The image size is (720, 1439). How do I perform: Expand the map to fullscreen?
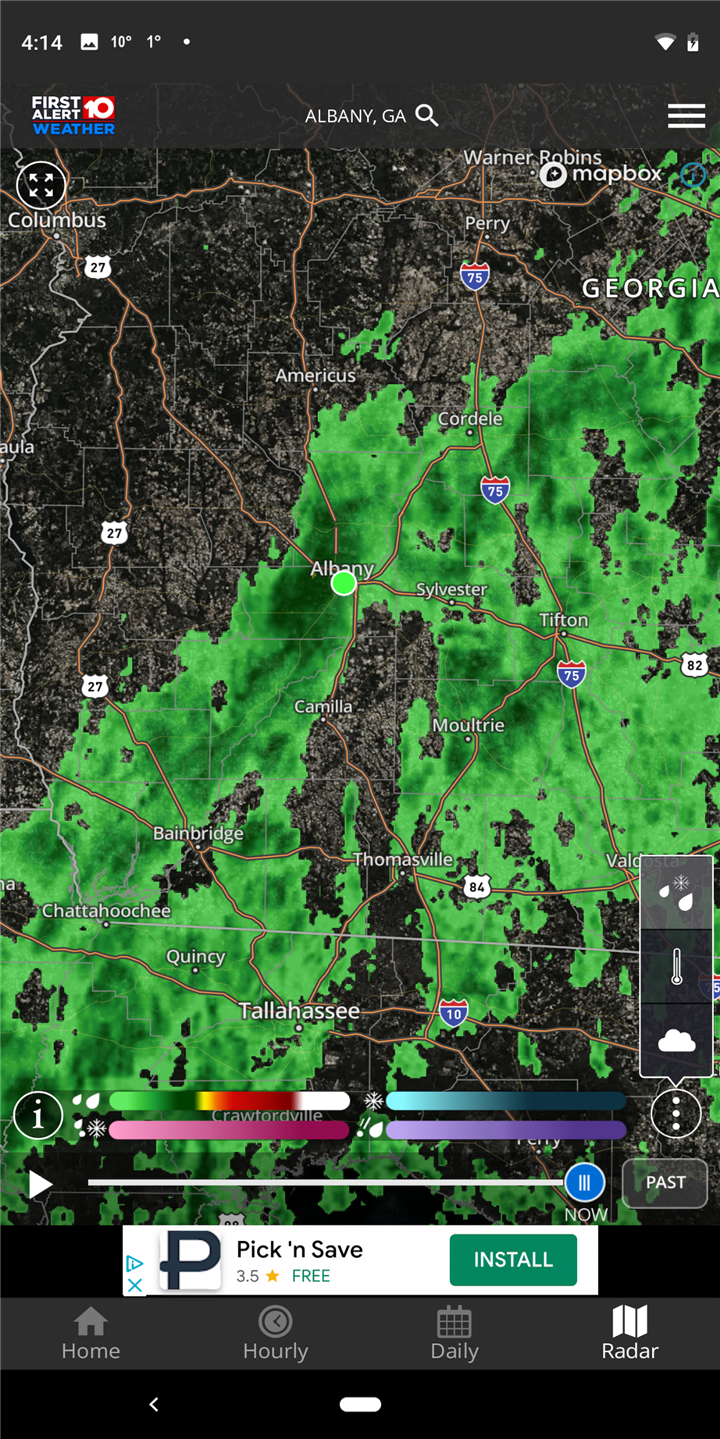click(x=41, y=185)
